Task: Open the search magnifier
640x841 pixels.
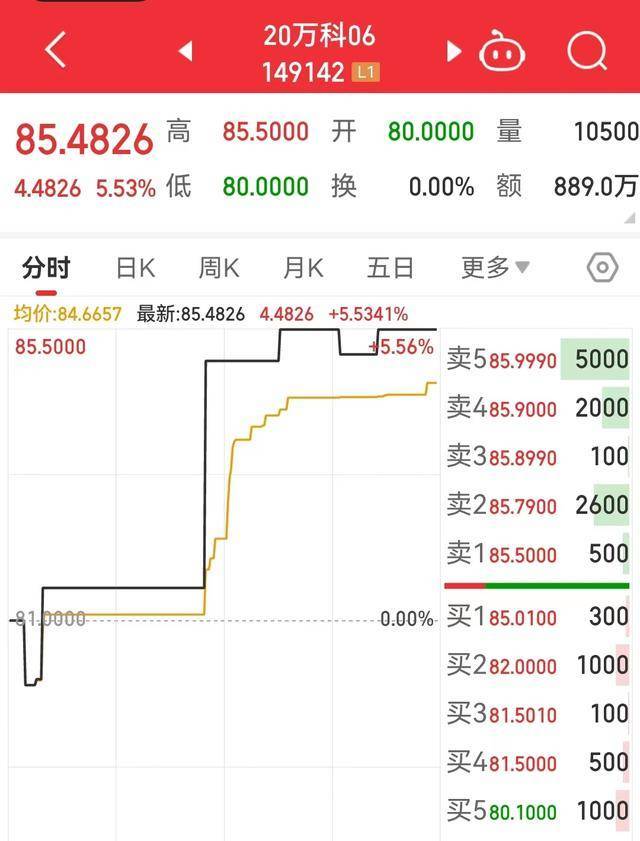Action: [x=587, y=49]
